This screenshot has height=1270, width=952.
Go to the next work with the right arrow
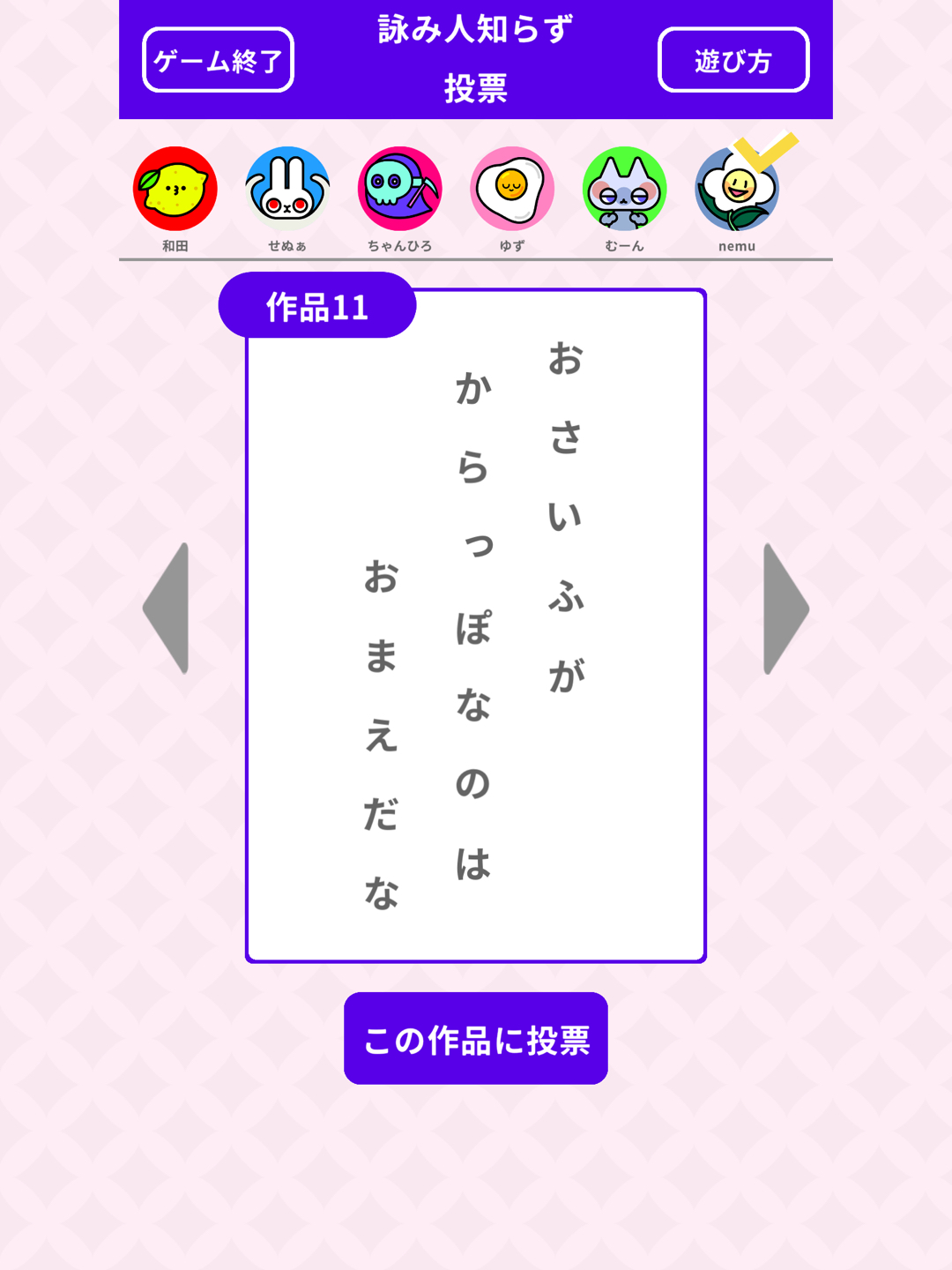(783, 609)
